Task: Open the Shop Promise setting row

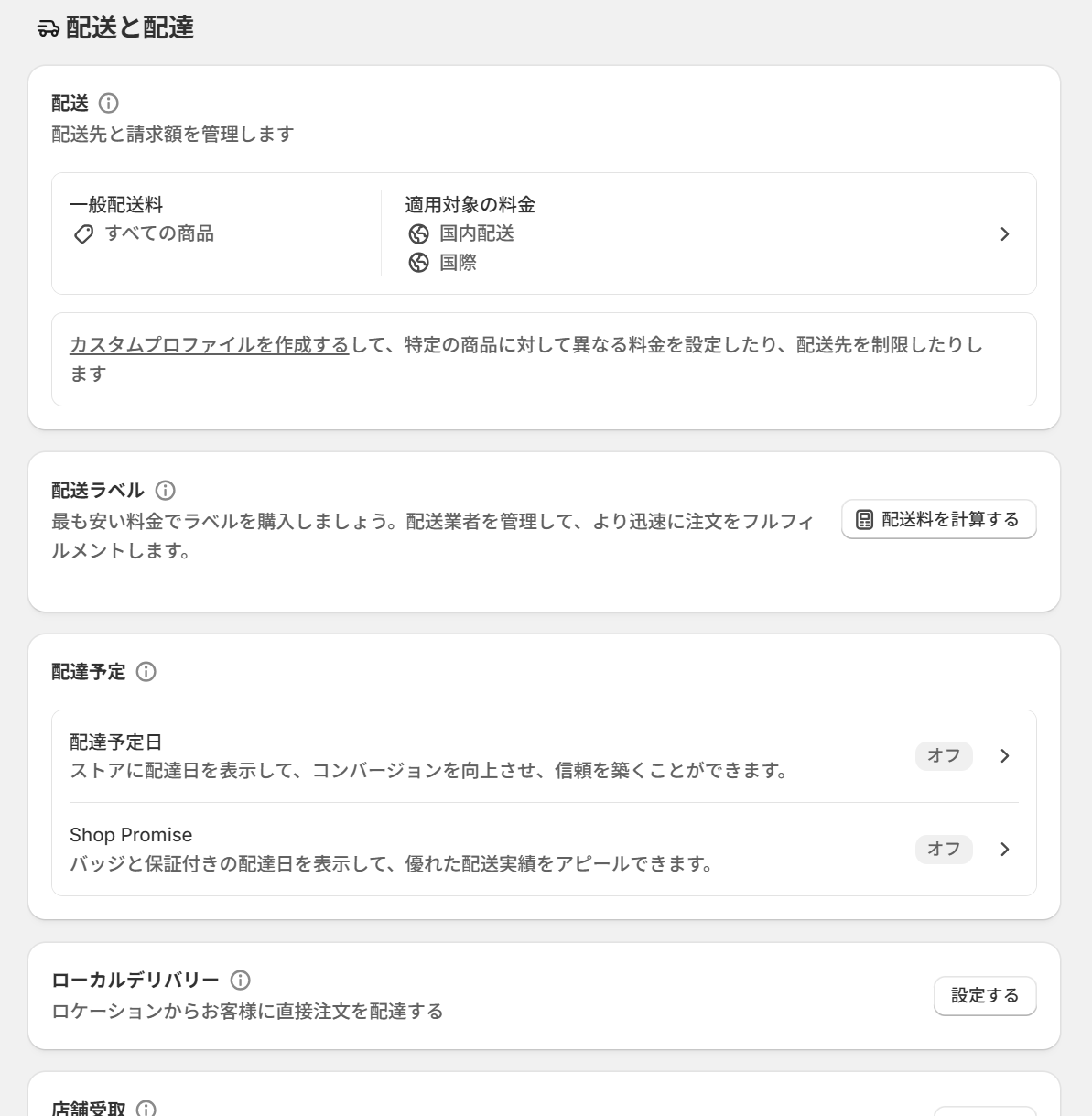Action: (x=544, y=849)
